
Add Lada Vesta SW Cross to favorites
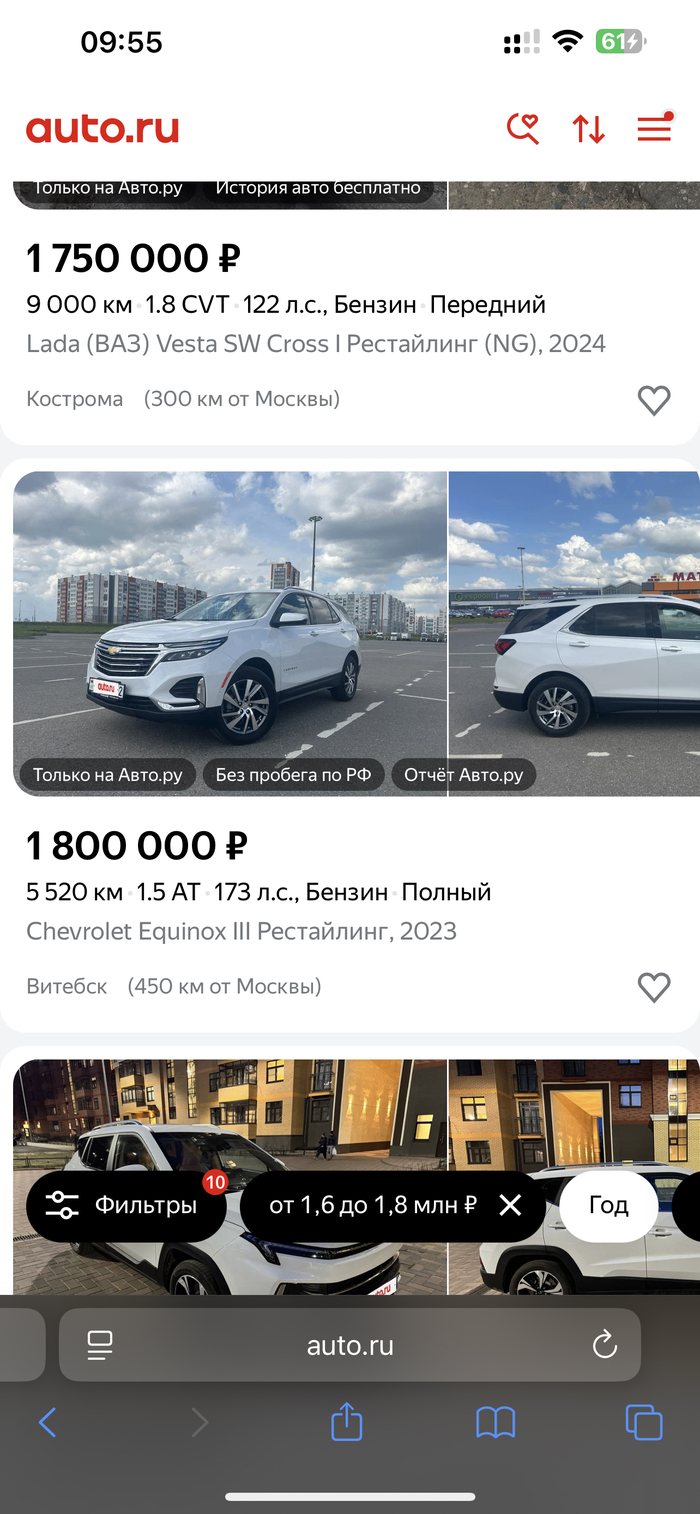pos(654,400)
